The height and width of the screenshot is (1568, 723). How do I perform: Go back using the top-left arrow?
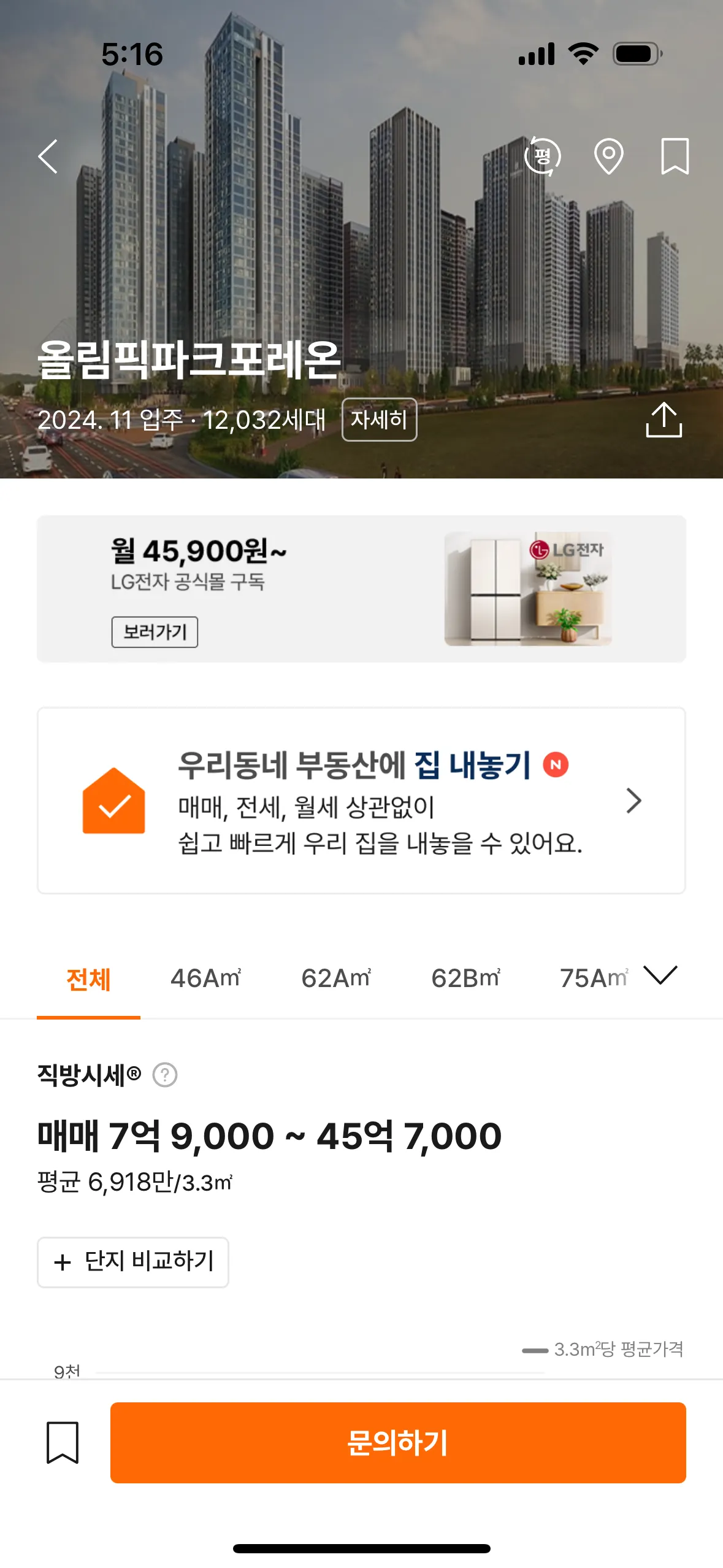click(48, 156)
